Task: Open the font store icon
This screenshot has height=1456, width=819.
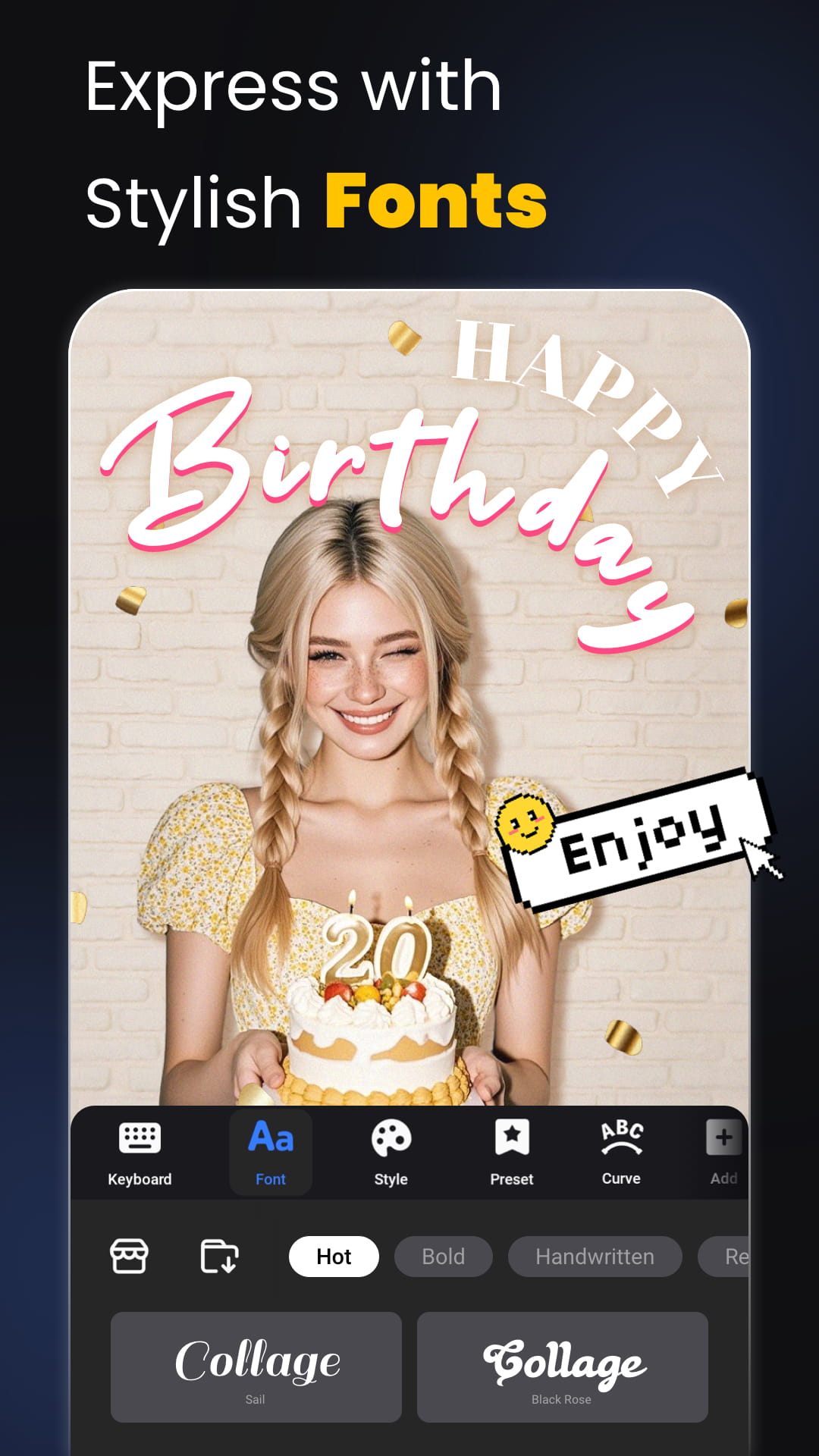Action: tap(129, 1256)
